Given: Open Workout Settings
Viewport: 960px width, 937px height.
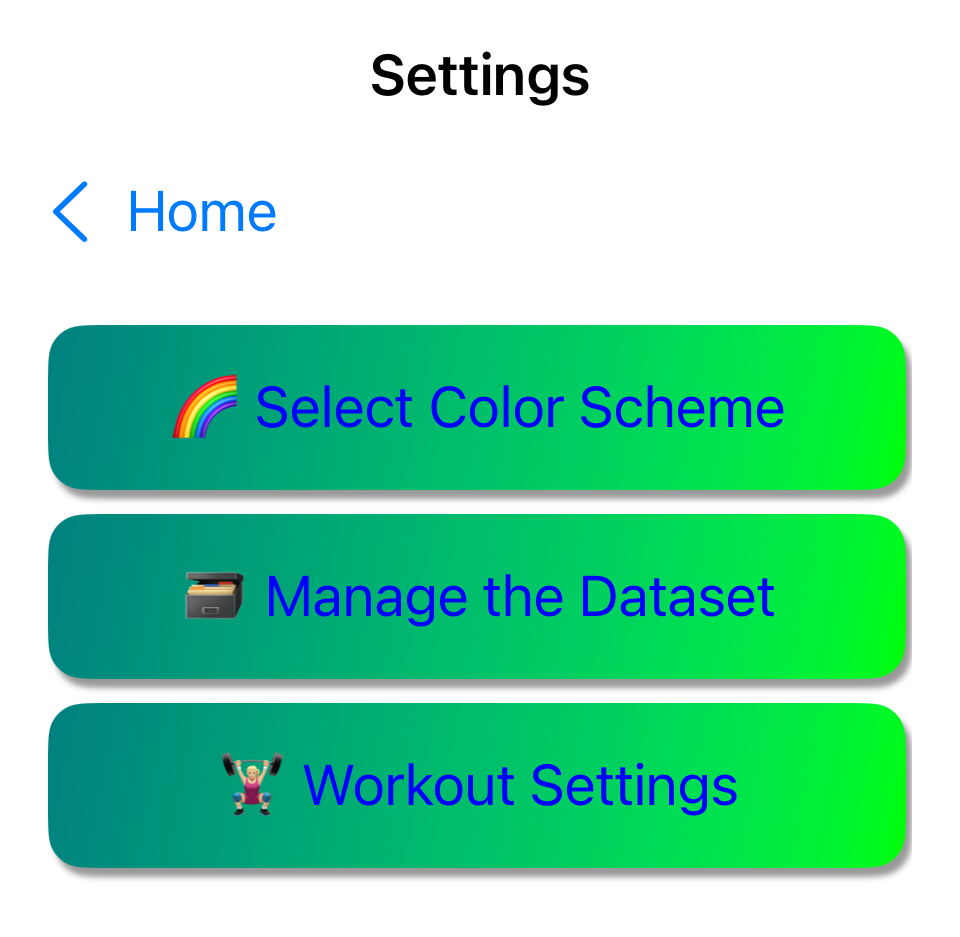Looking at the screenshot, I should [478, 785].
